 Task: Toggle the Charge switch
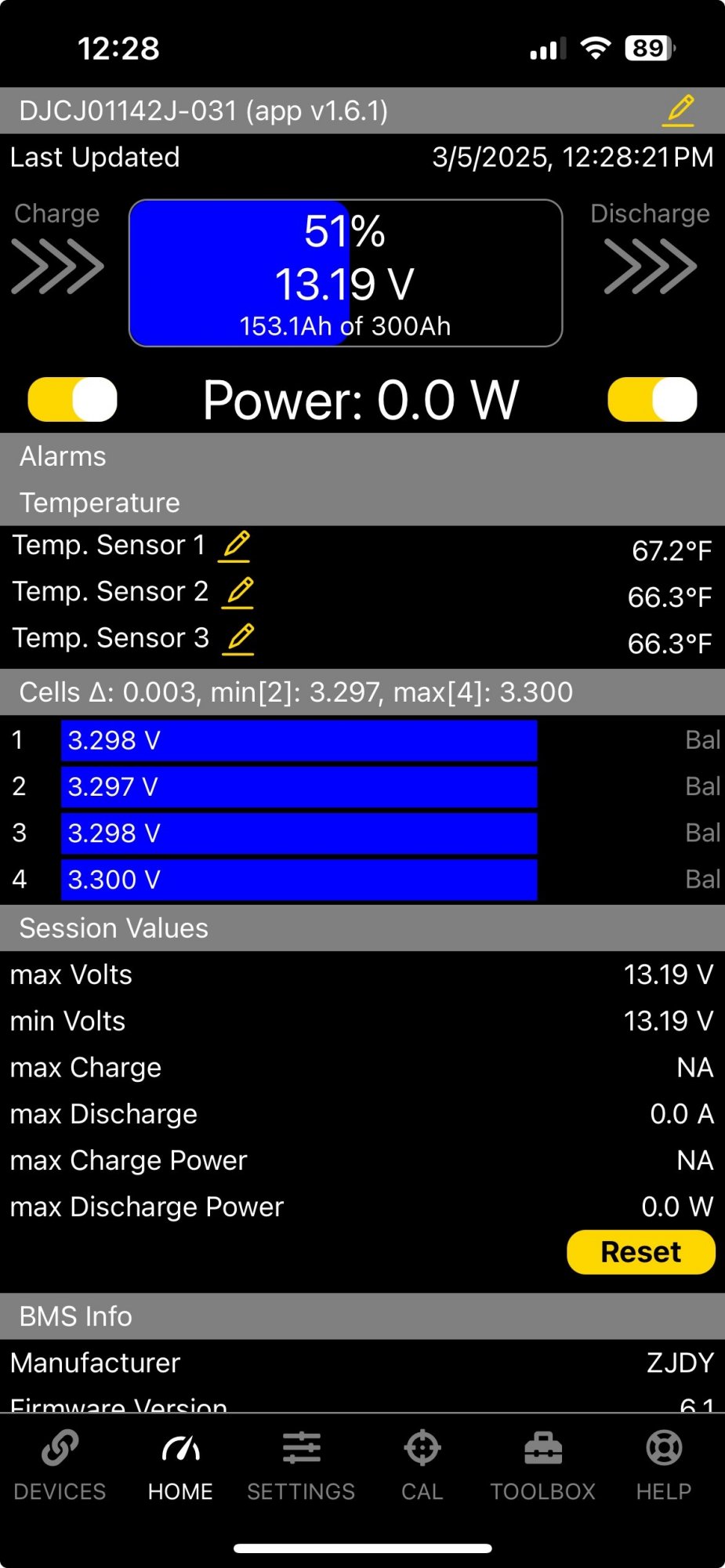pos(72,400)
